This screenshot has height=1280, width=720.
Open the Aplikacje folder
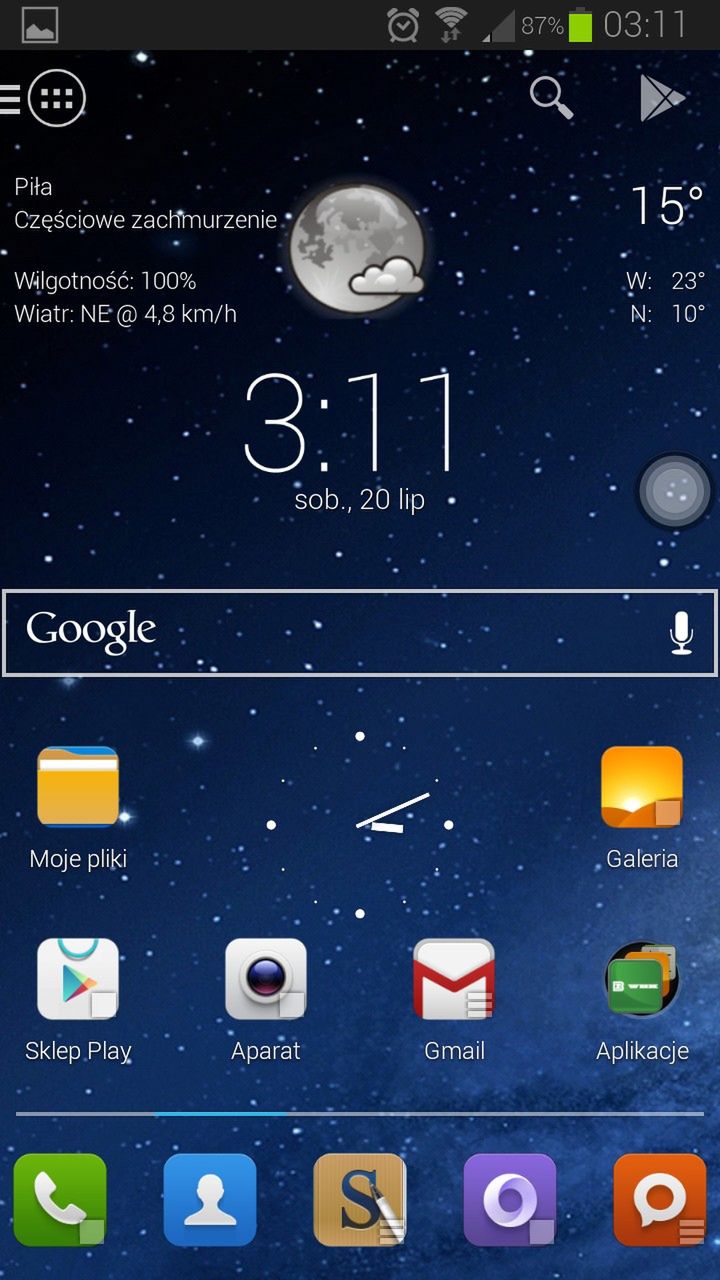(x=642, y=980)
